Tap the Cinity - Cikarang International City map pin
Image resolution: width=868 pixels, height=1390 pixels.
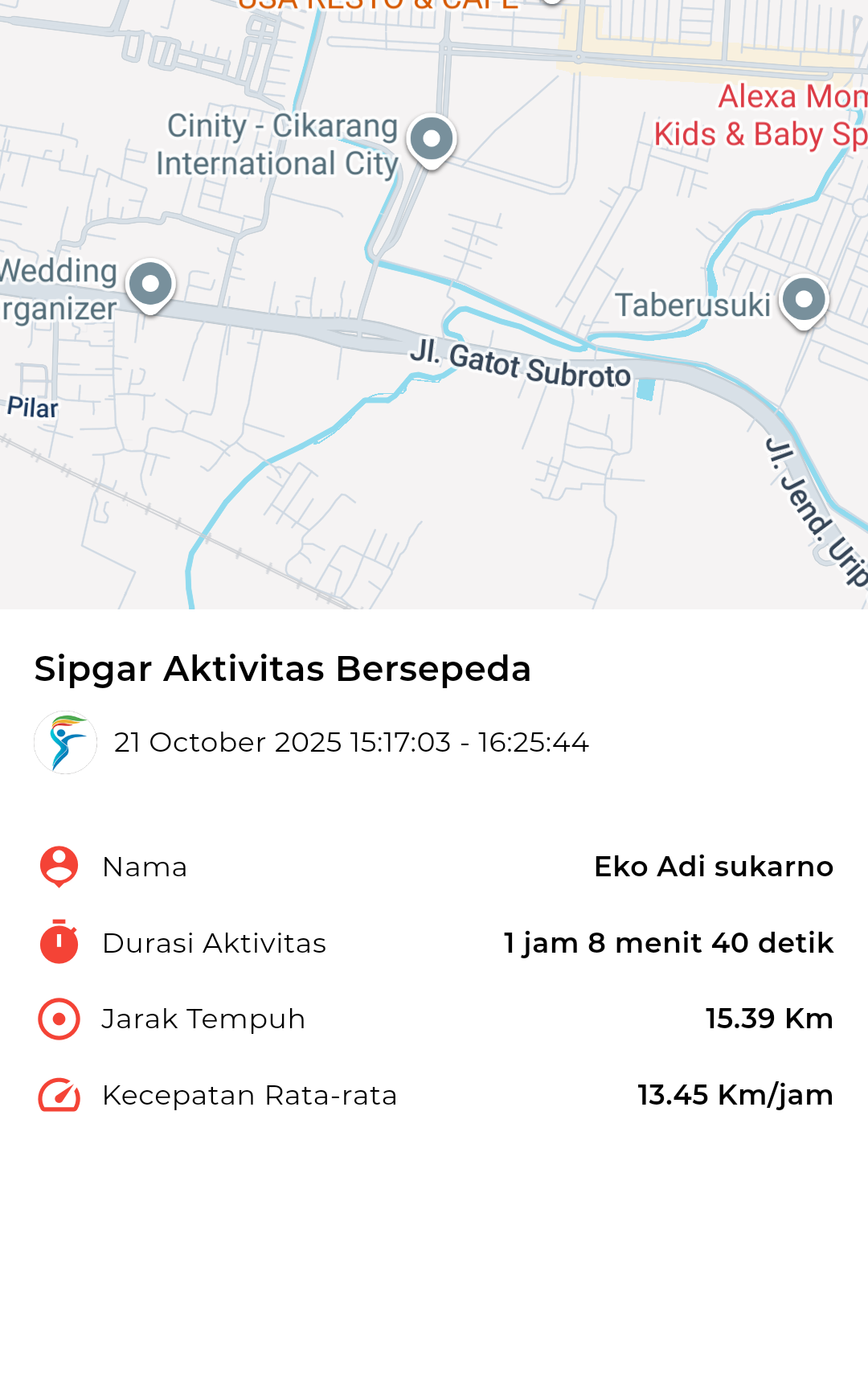click(432, 140)
